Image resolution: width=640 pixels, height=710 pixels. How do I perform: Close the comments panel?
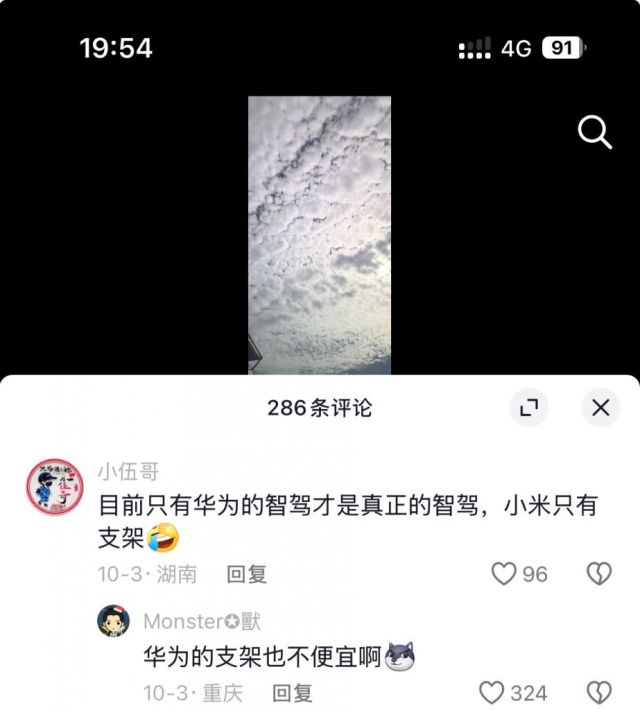(x=600, y=407)
